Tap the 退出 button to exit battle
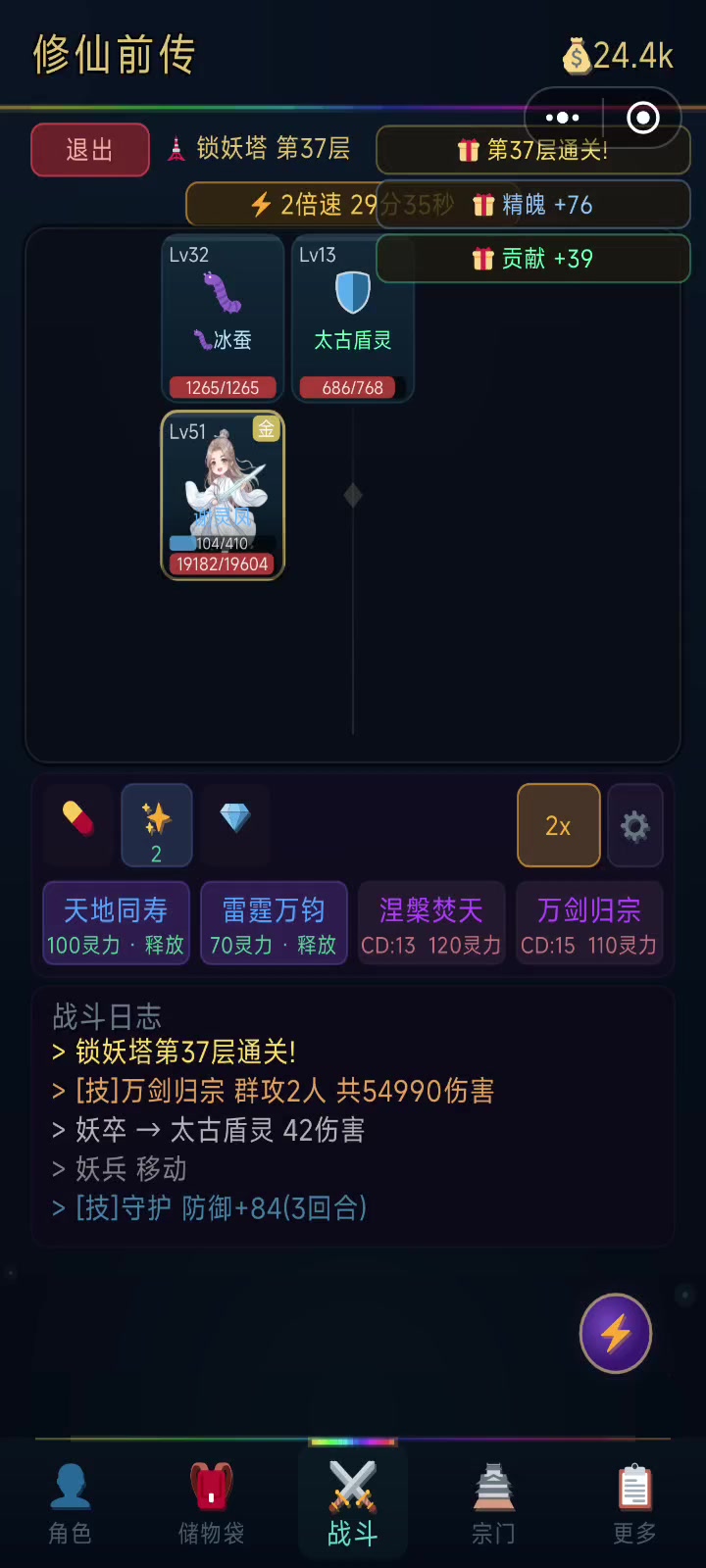The image size is (706, 1568). pos(90,150)
